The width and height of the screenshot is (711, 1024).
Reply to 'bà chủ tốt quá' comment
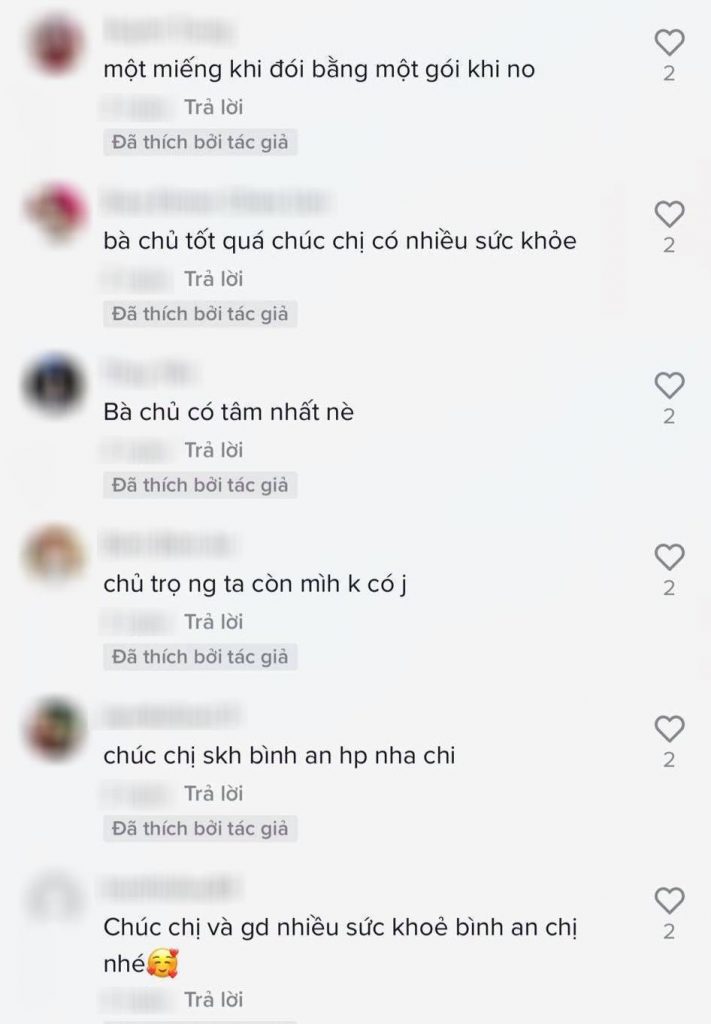(213, 279)
